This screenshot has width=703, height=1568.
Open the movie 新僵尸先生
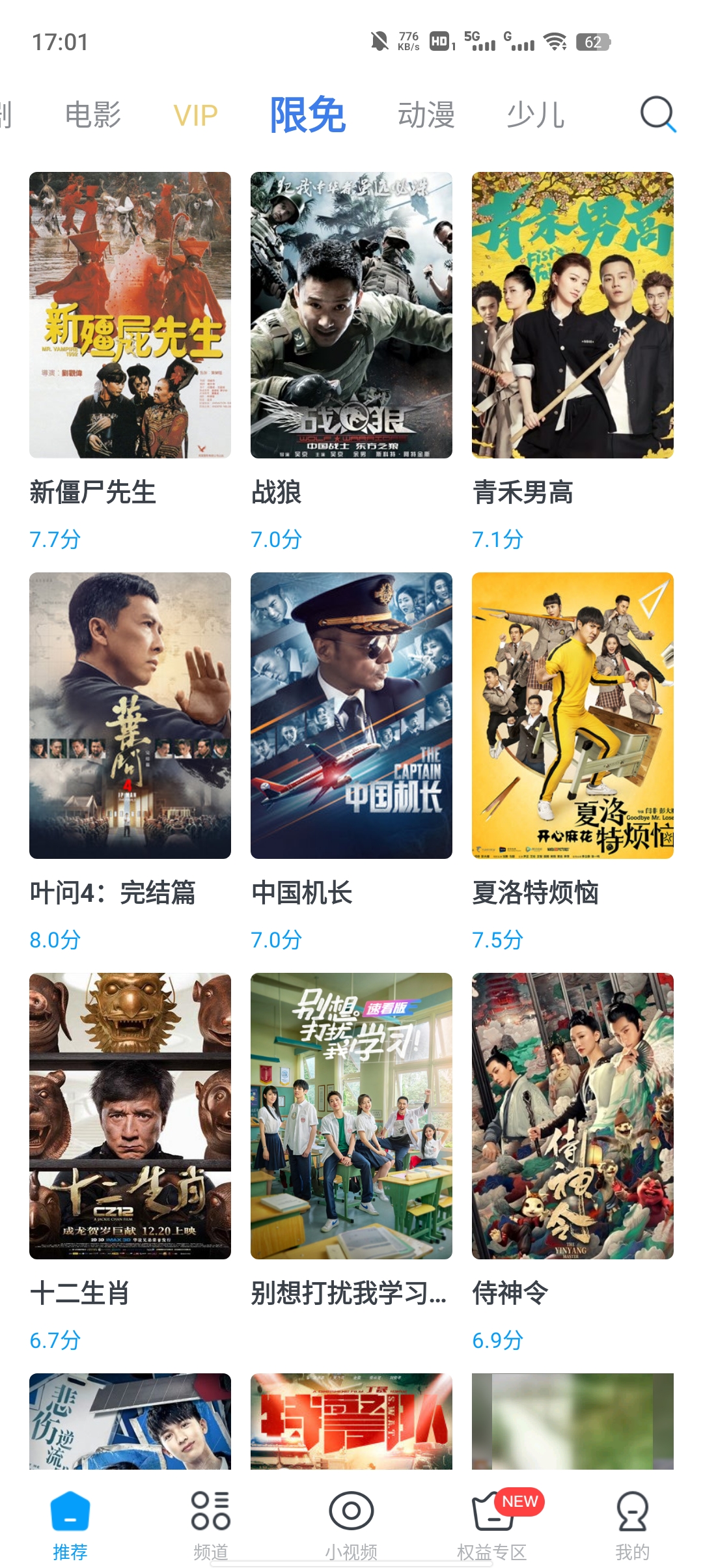pyautogui.click(x=130, y=315)
